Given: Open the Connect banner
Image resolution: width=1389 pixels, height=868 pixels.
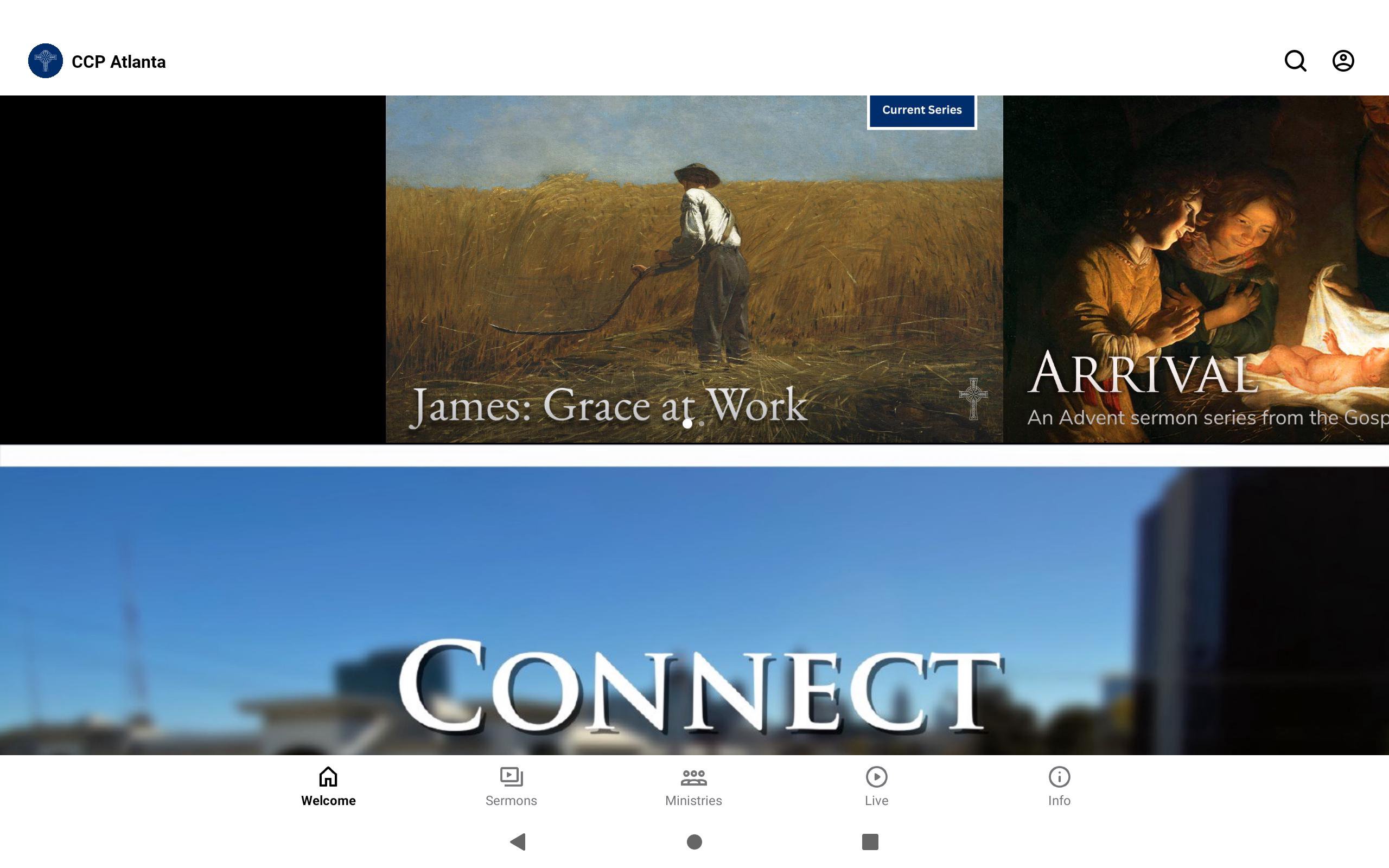Looking at the screenshot, I should click(693, 611).
